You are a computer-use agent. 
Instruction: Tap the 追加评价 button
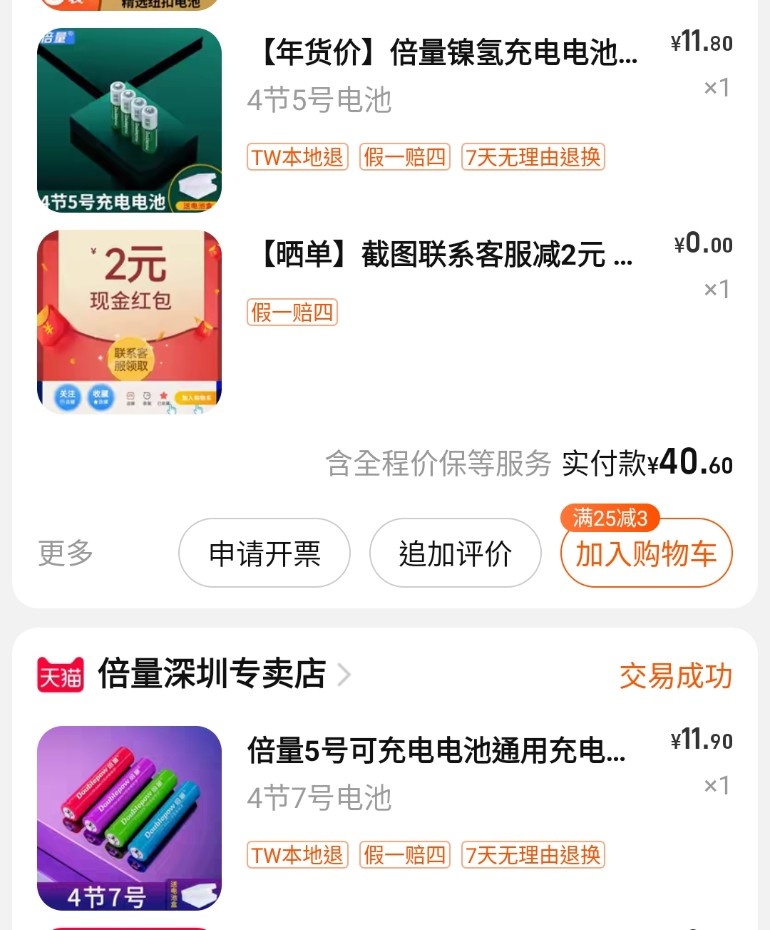(x=455, y=553)
